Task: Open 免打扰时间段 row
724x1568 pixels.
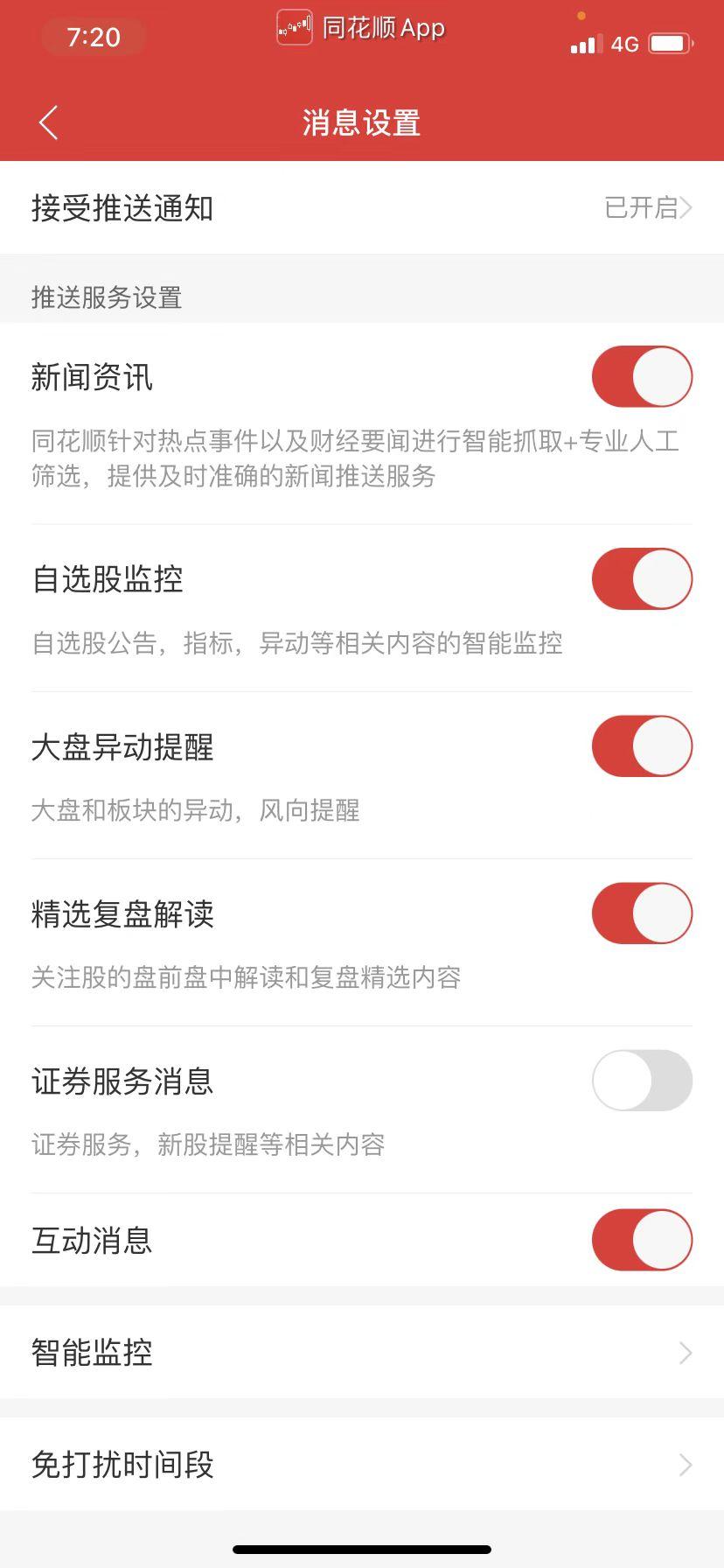Action: [x=362, y=1464]
